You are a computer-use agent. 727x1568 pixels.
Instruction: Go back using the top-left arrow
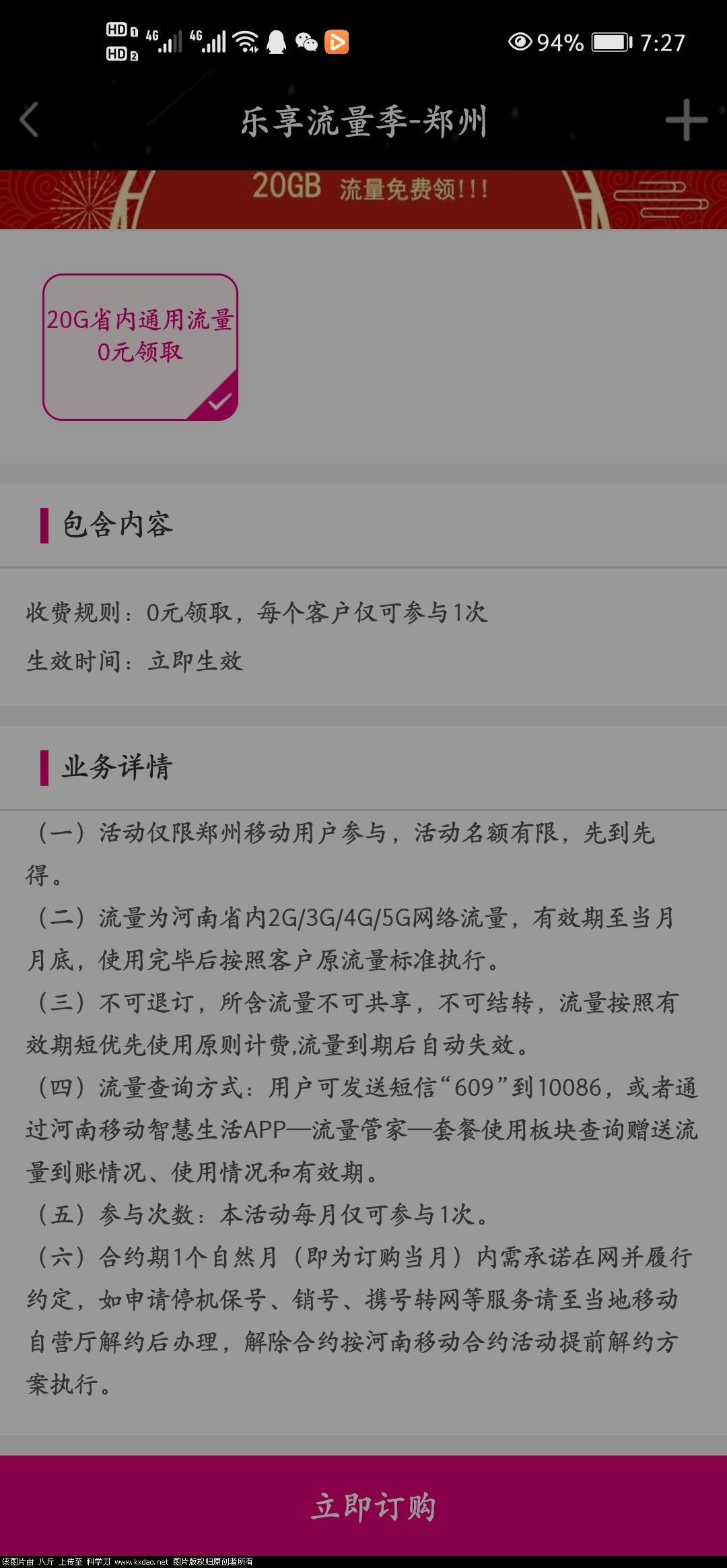coord(30,121)
